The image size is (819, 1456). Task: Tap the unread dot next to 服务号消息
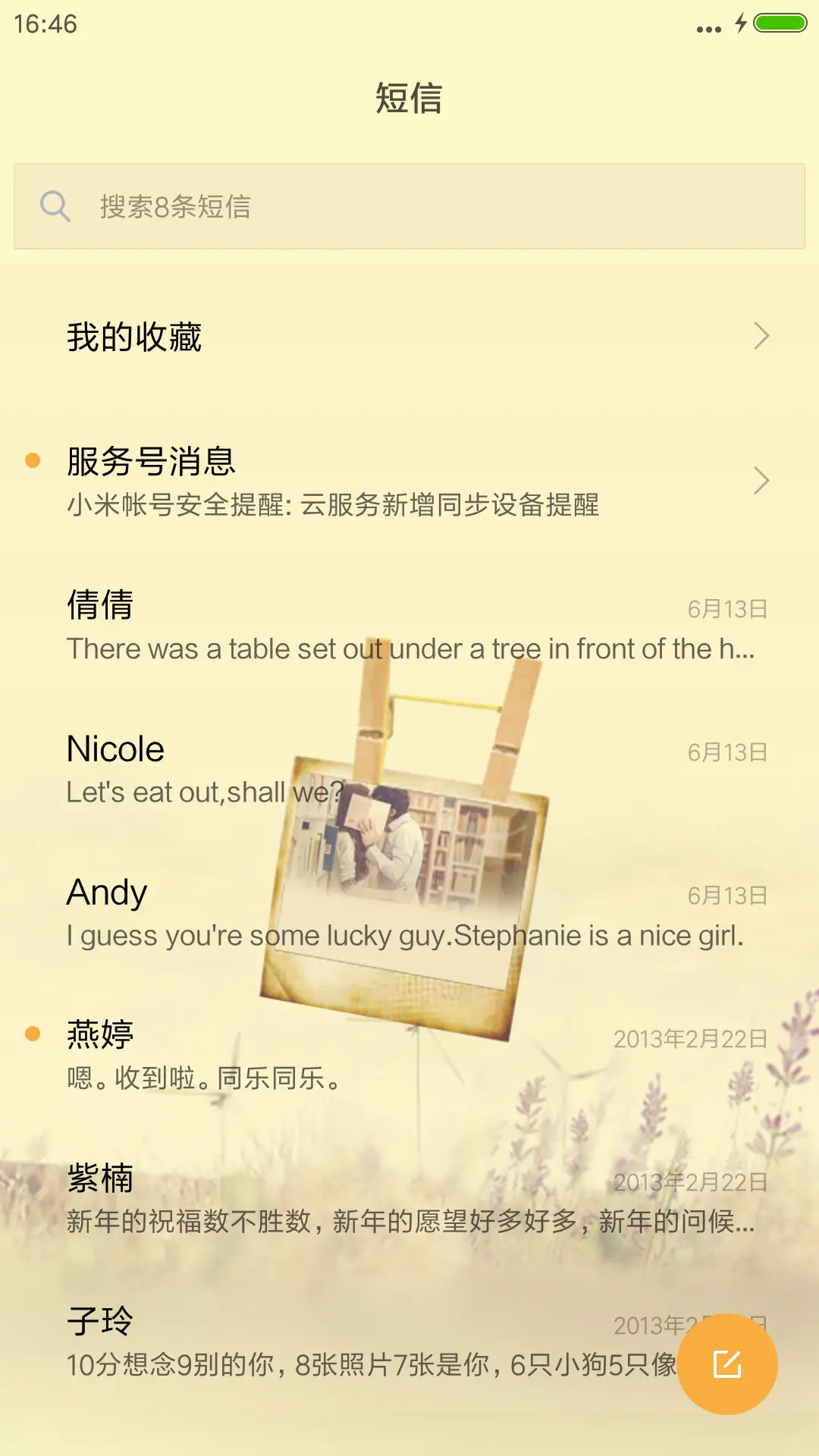[x=32, y=460]
